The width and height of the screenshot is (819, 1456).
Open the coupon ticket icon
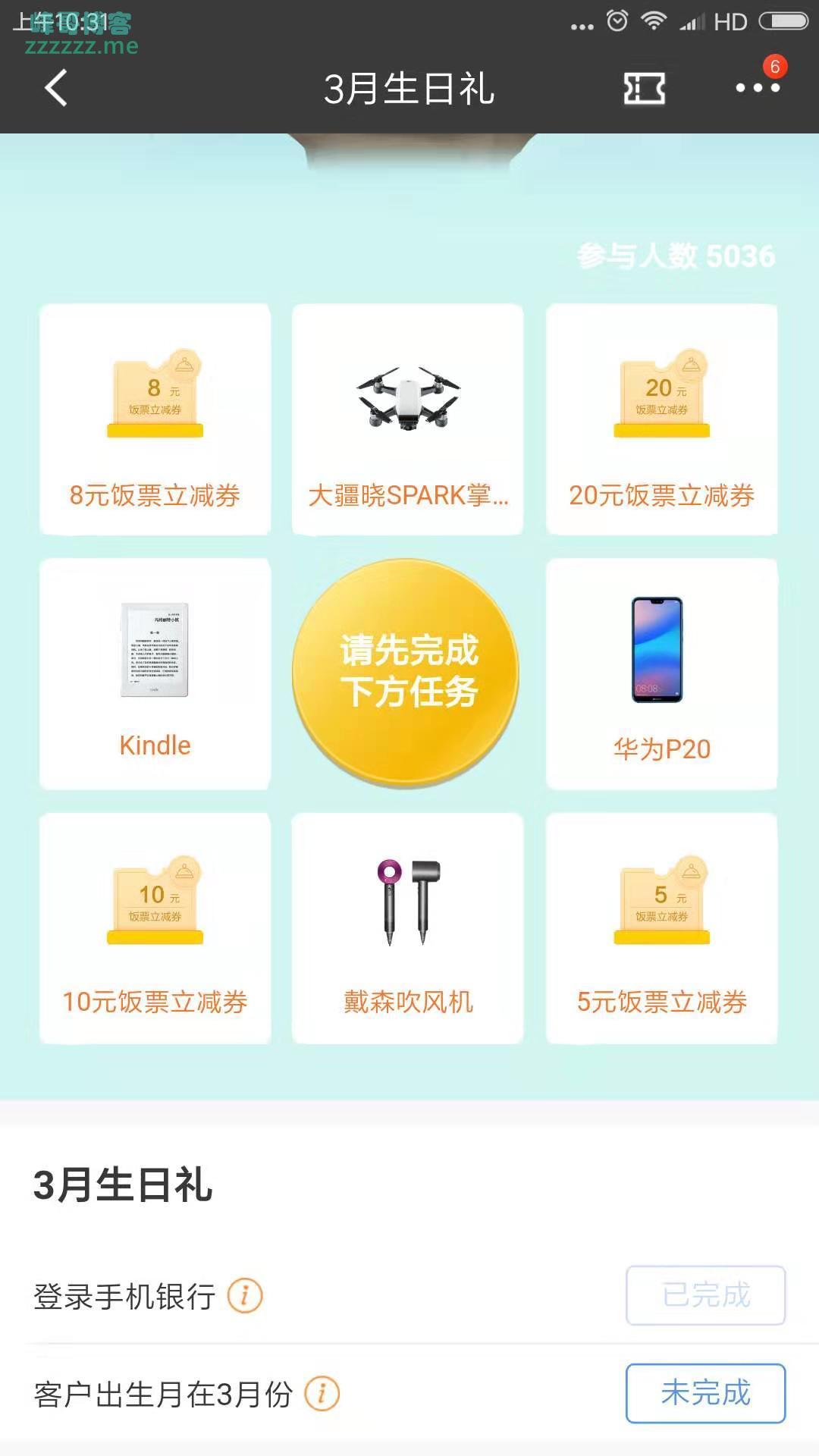644,89
